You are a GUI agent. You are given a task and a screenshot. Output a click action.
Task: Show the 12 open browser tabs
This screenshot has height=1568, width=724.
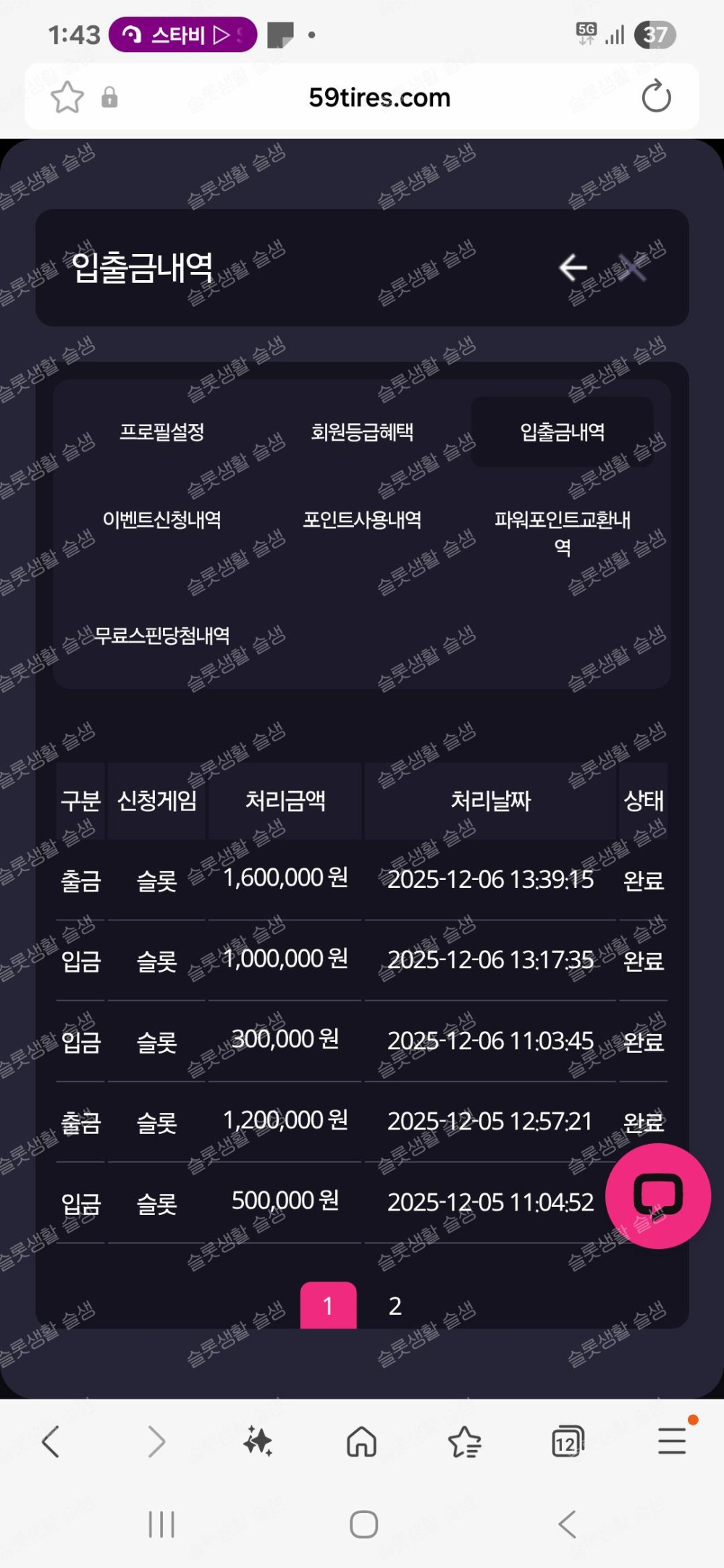pos(567,1441)
